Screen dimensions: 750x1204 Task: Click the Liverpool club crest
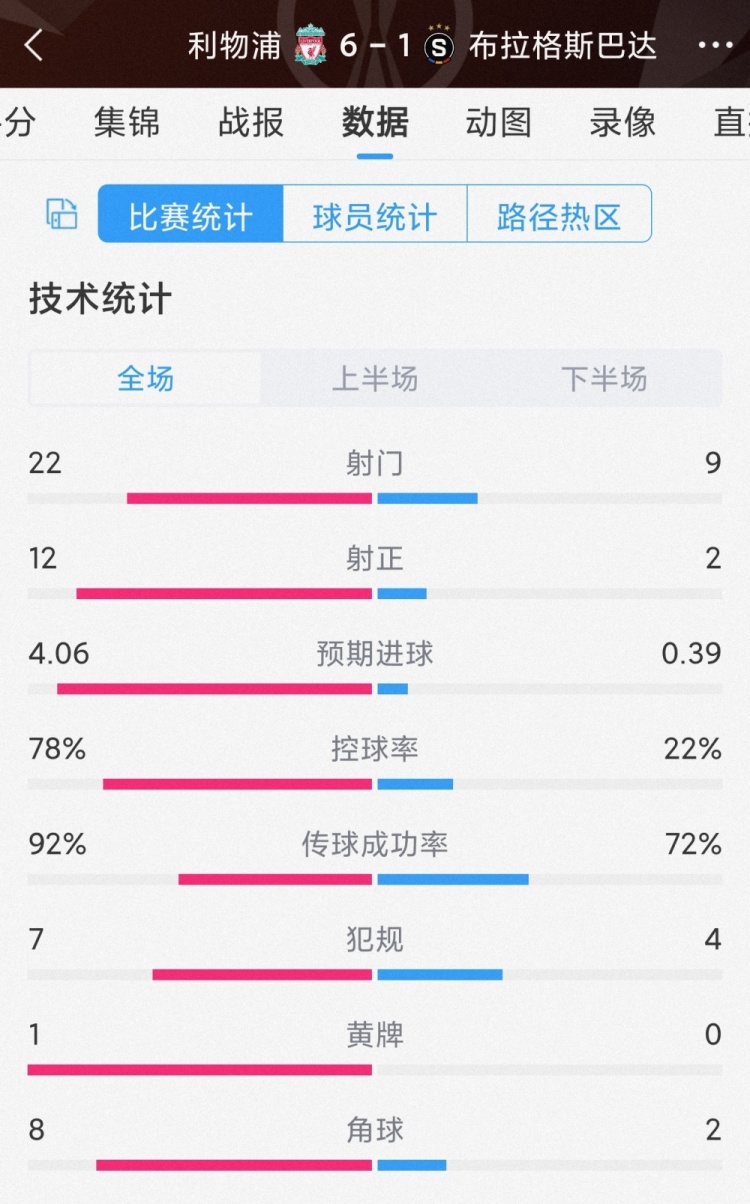tap(310, 45)
